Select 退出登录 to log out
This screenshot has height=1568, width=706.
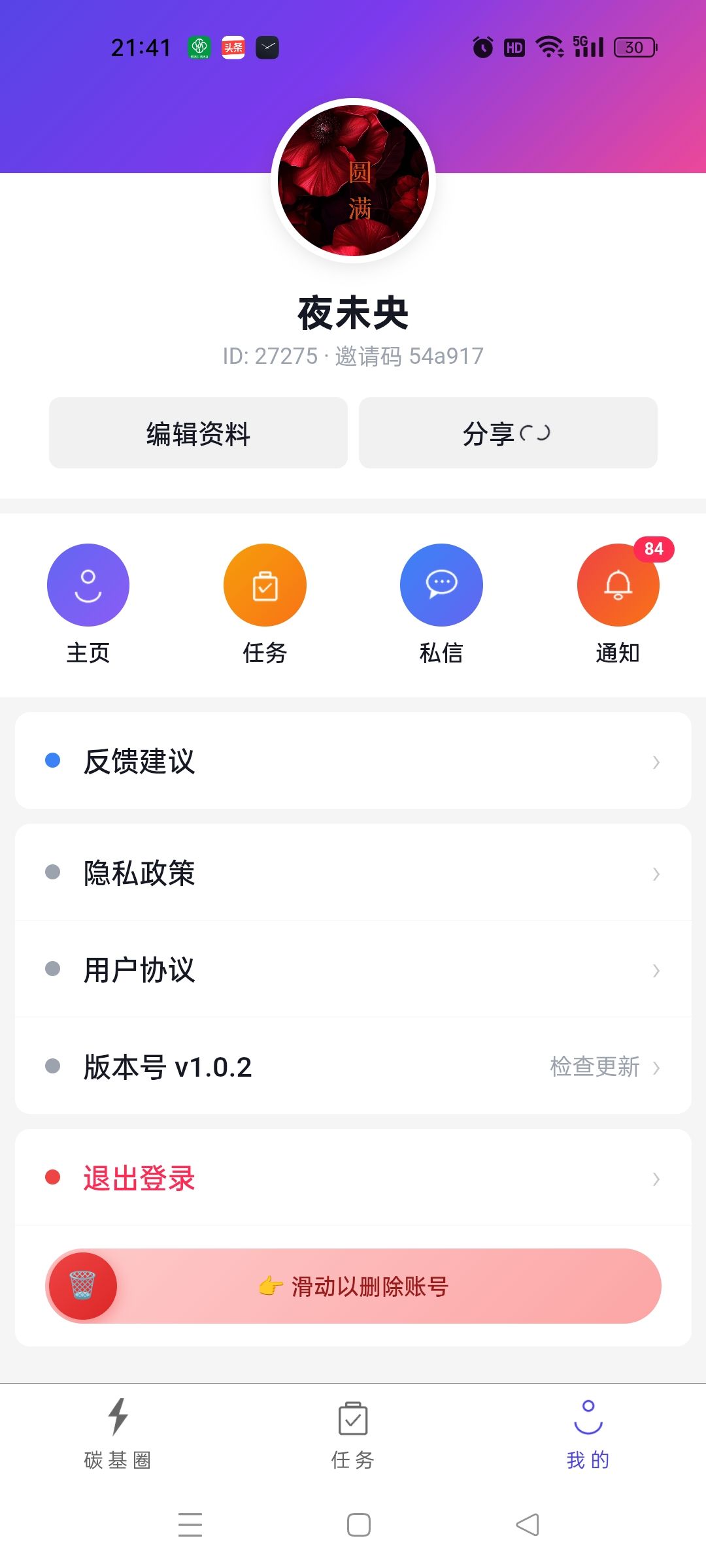353,1178
